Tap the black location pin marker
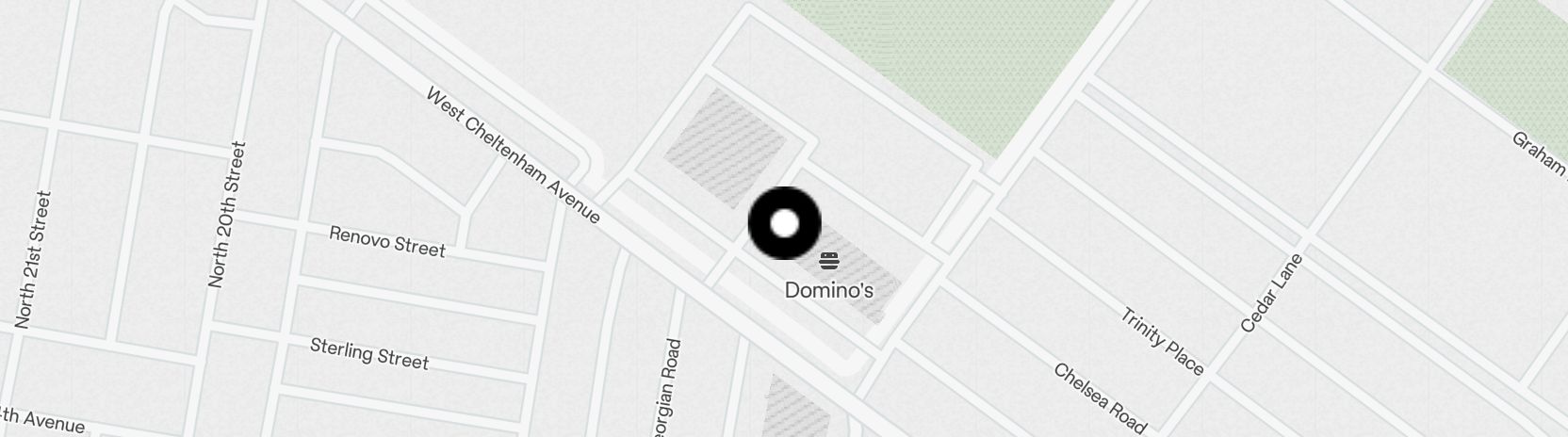Viewport: 1568px width, 437px height. coord(784,223)
